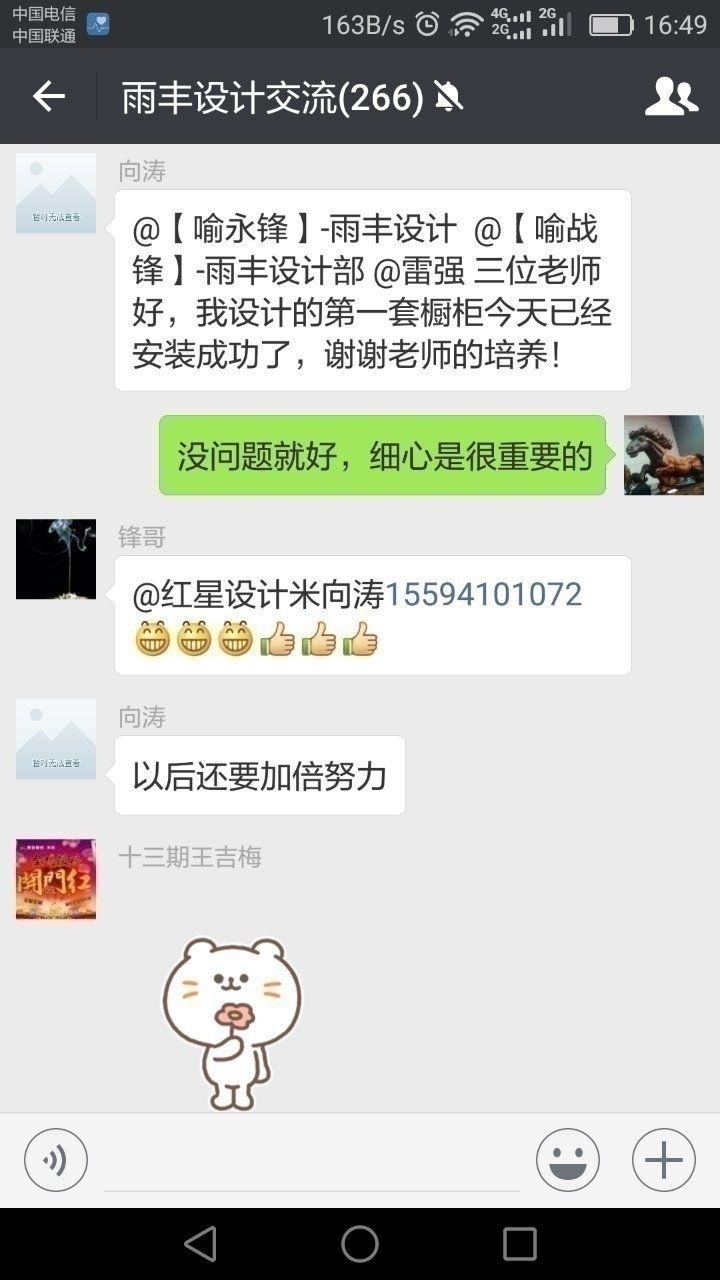Image resolution: width=720 pixels, height=1280 pixels.
Task: View my own horse avatar profile
Action: click(x=663, y=455)
